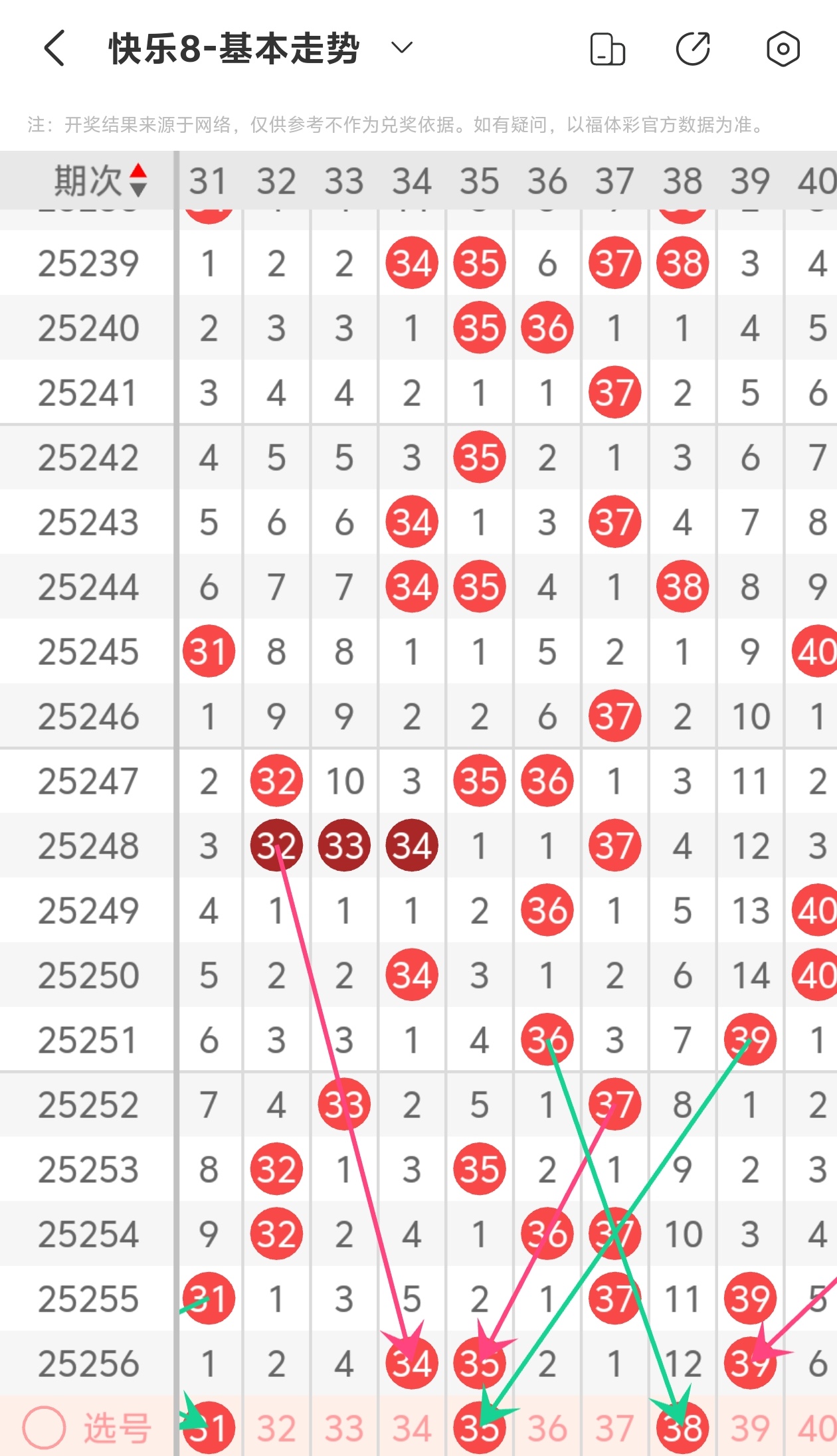Image resolution: width=837 pixels, height=1456 pixels.
Task: Sort by 期次 column header
Action: tap(100, 181)
